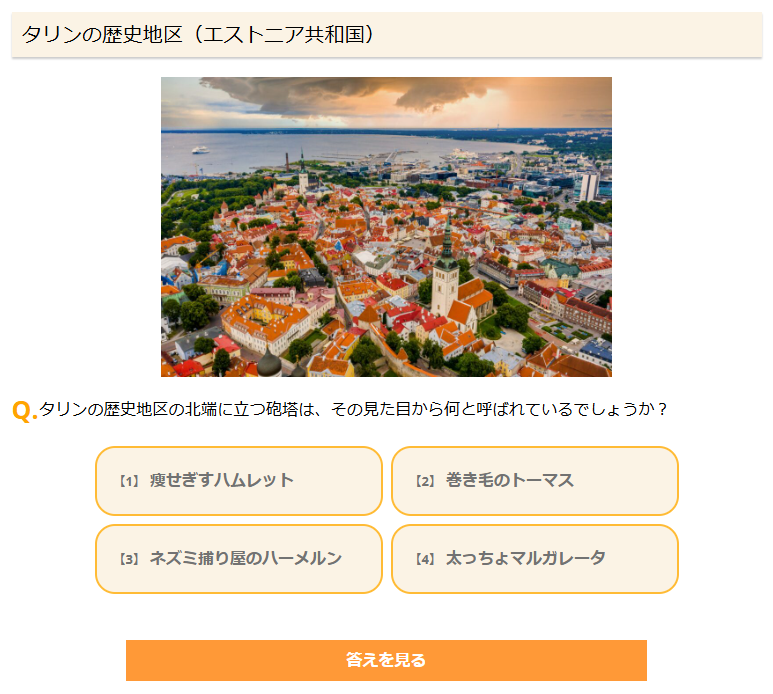The width and height of the screenshot is (773, 694).
Task: Pick answer 3 ネズミ捕り屋のハーメルン
Action: 239,559
